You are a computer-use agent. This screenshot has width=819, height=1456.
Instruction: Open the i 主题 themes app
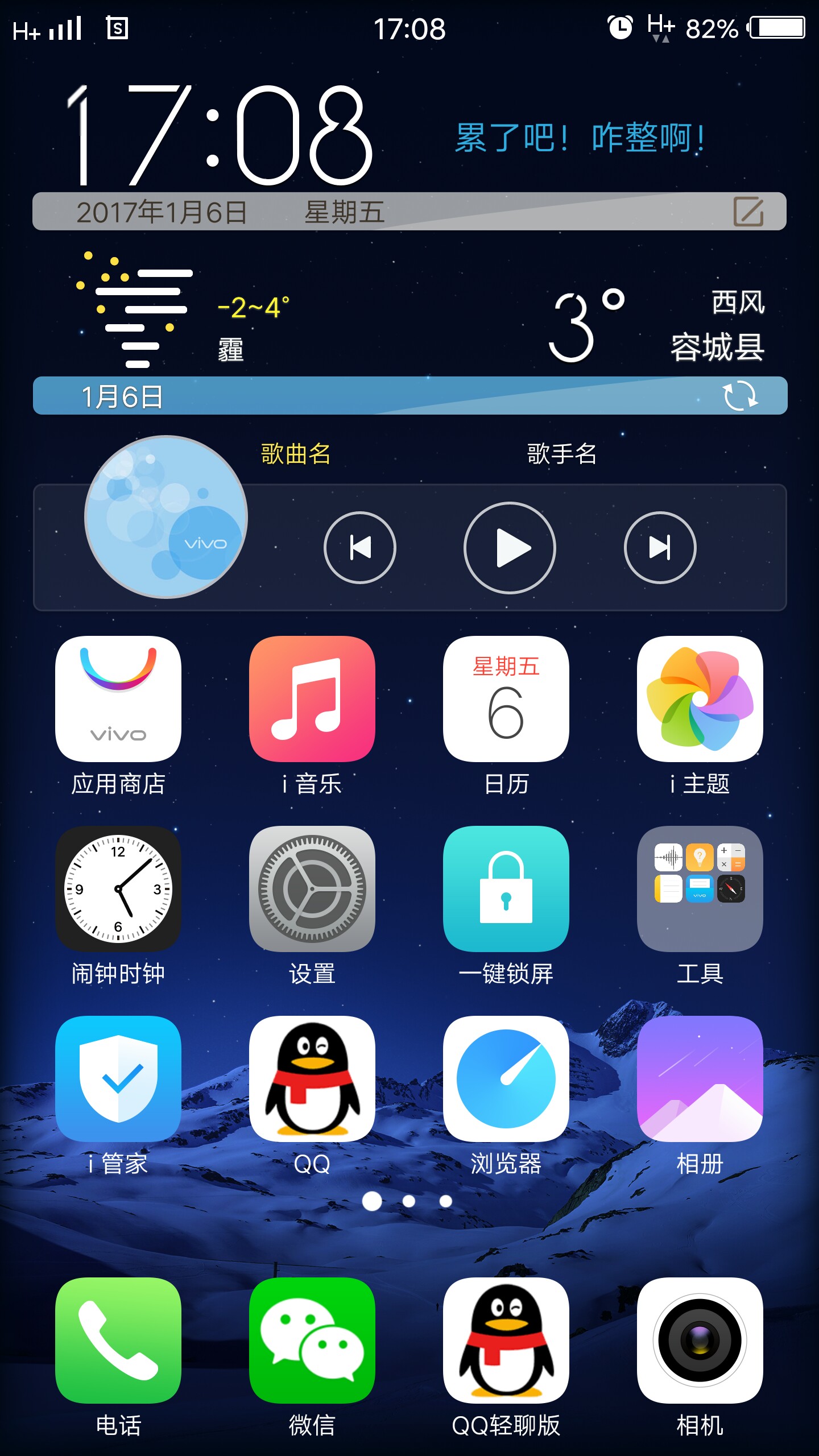[700, 699]
